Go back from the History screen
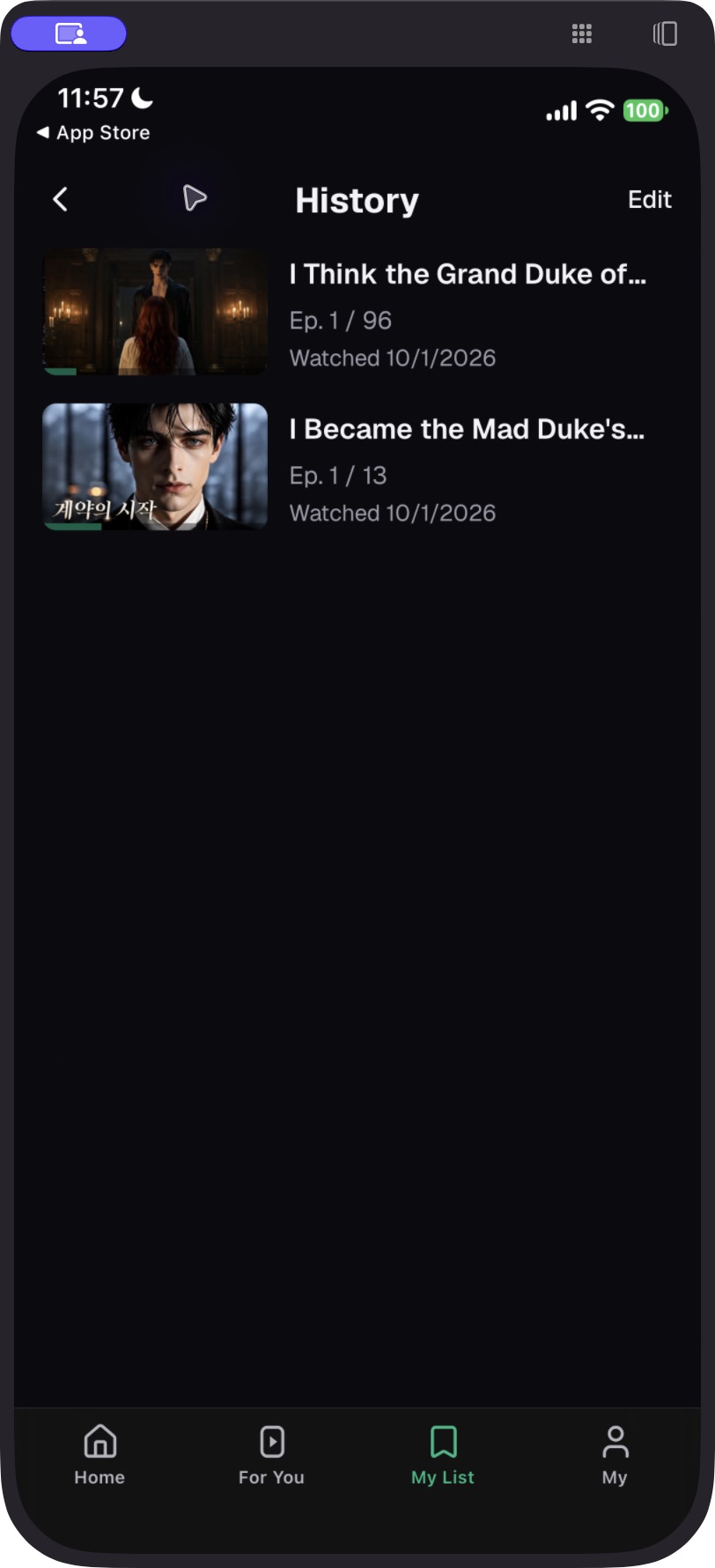This screenshot has height=1568, width=715. pyautogui.click(x=60, y=200)
